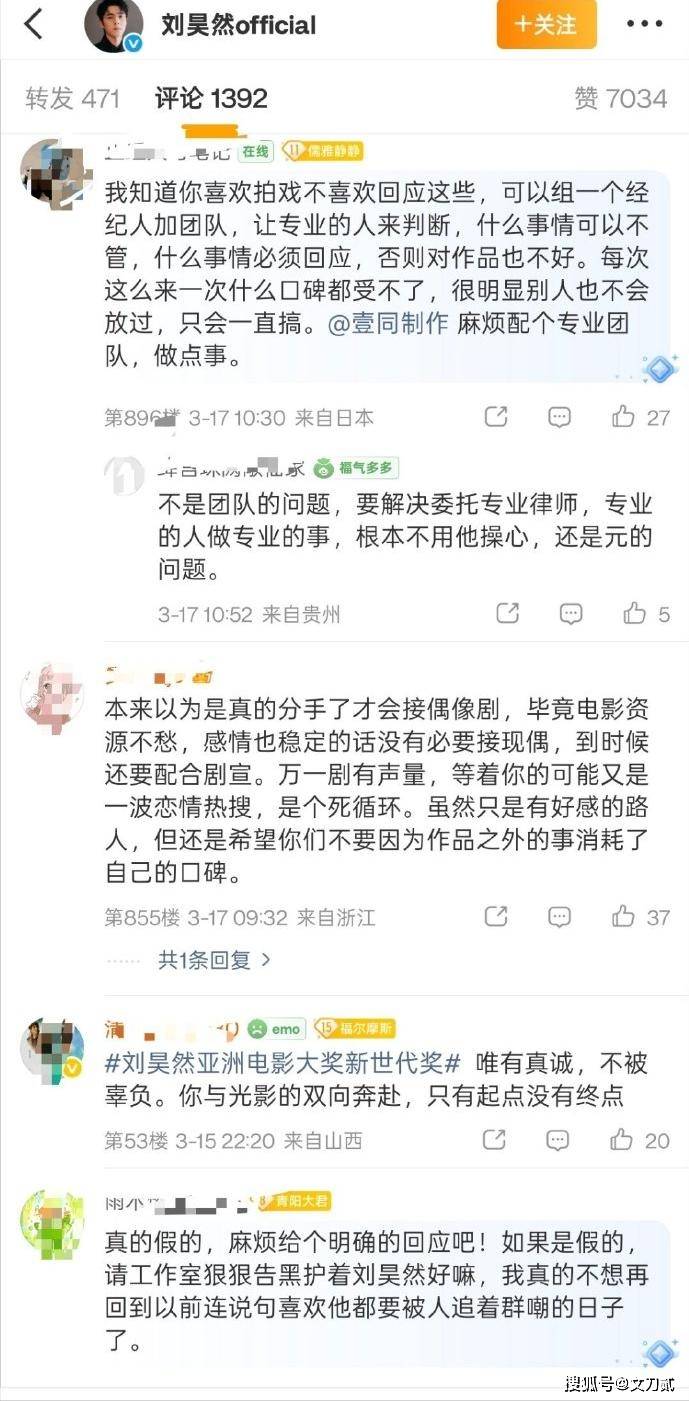
Task: Tap the +关注 follow button
Action: tap(546, 25)
